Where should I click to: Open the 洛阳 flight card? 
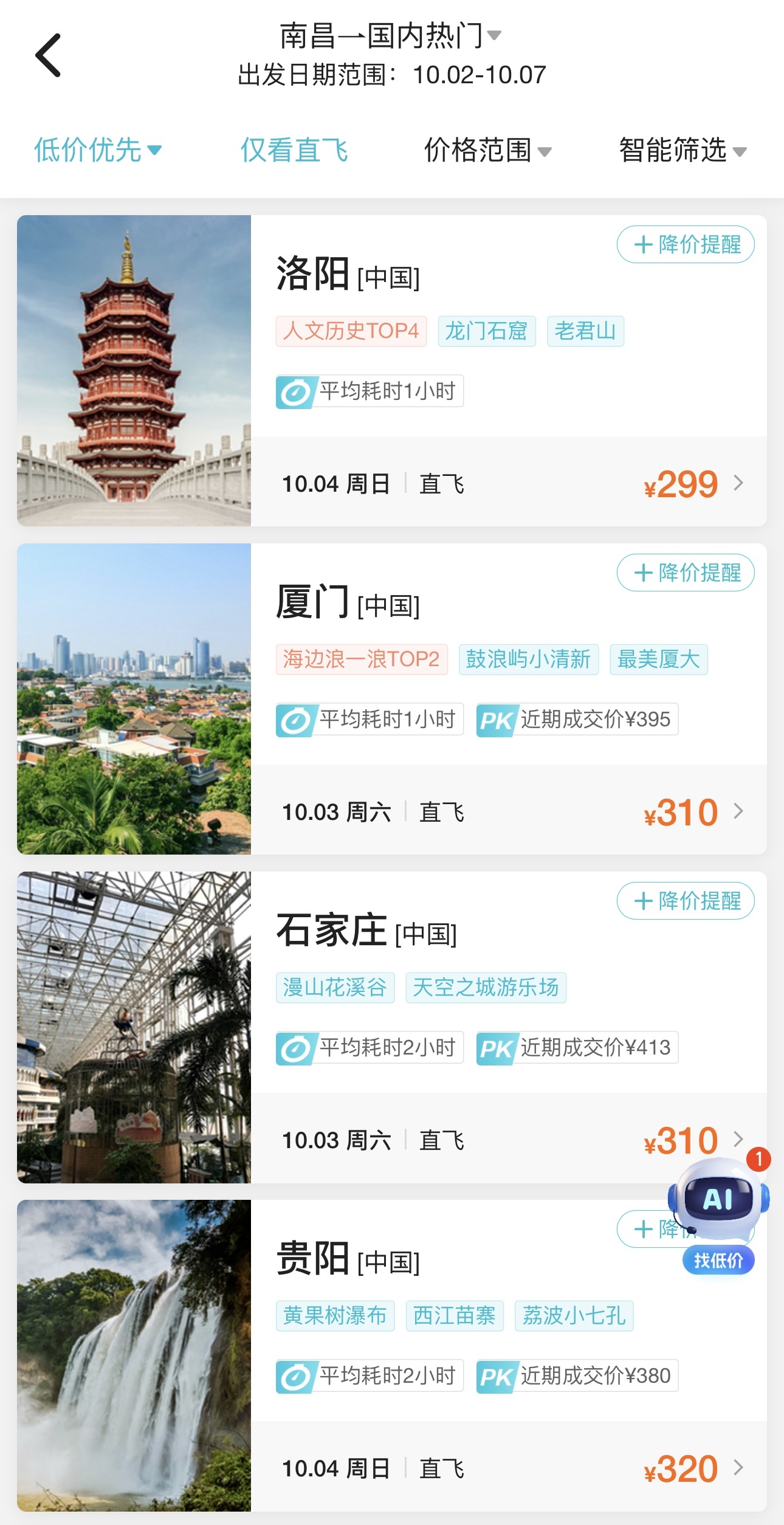pyautogui.click(x=392, y=371)
